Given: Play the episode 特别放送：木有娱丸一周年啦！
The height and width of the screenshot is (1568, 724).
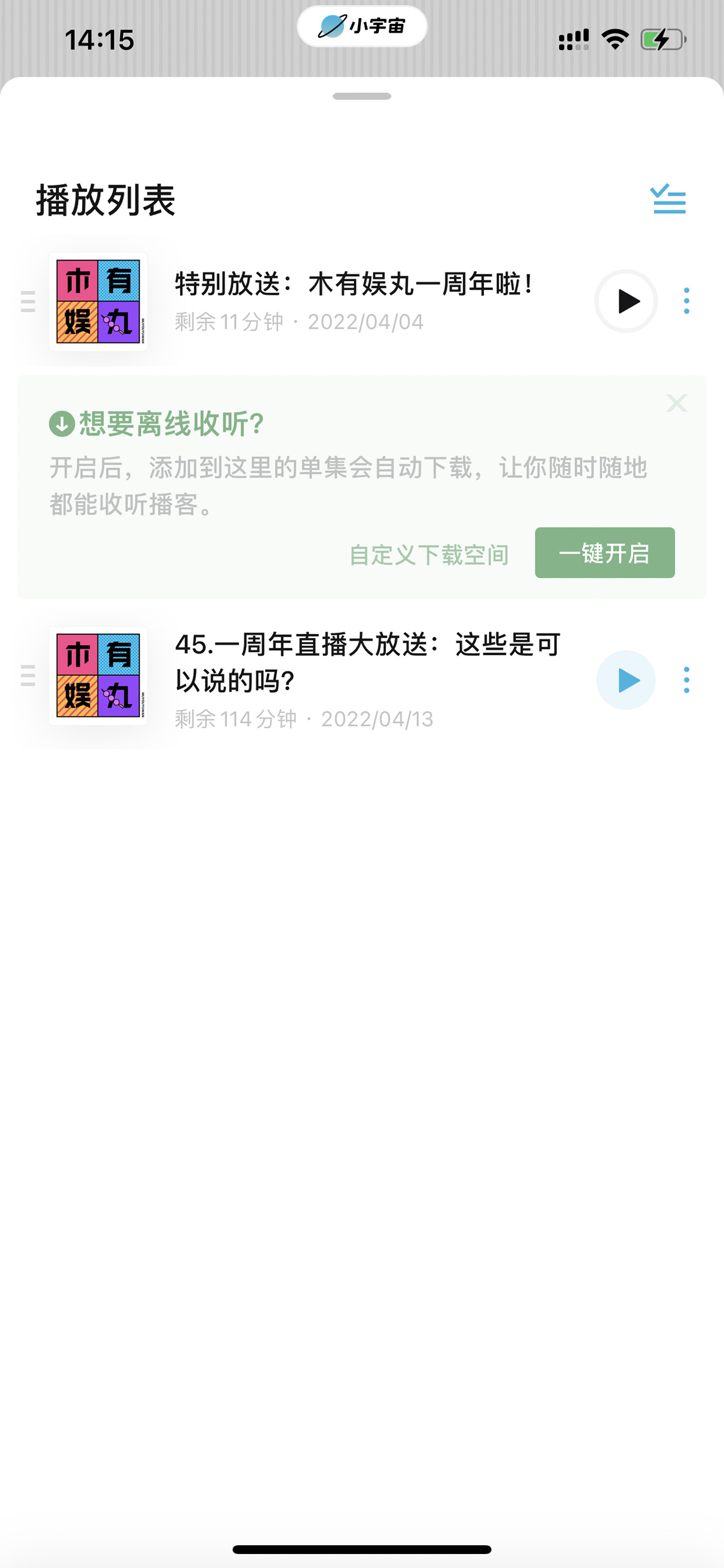Looking at the screenshot, I should click(x=625, y=301).
